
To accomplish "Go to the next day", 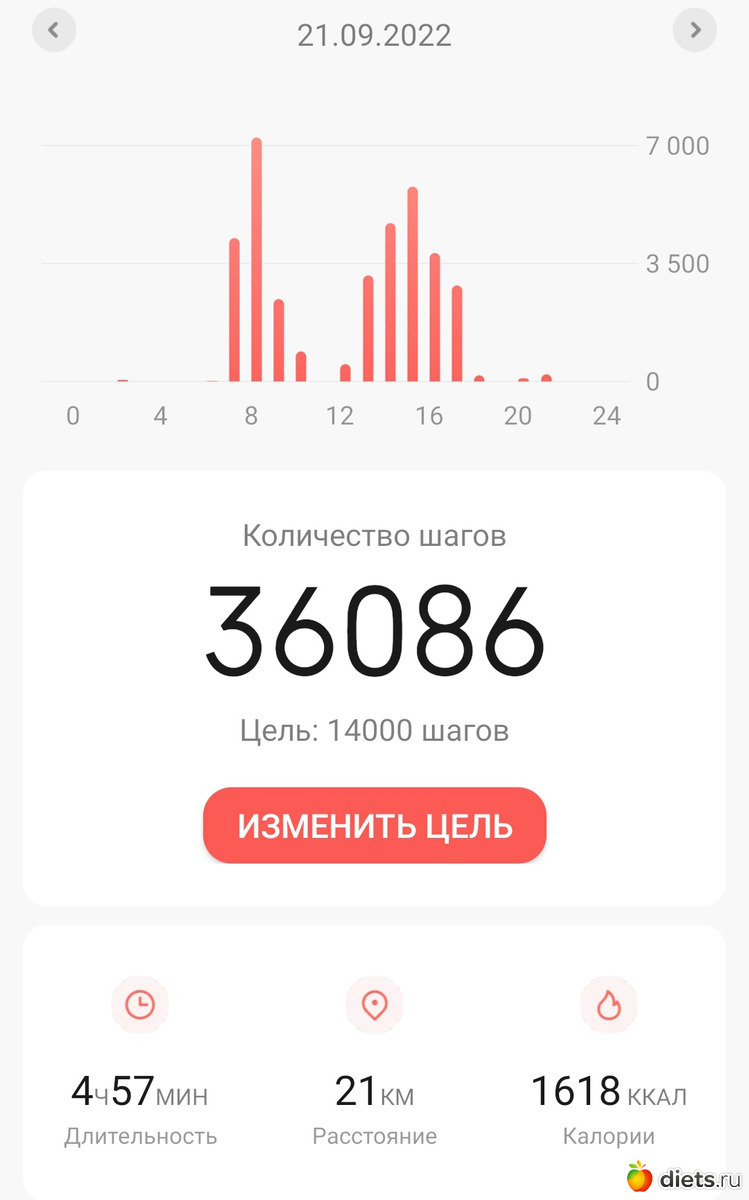I will 695,30.
